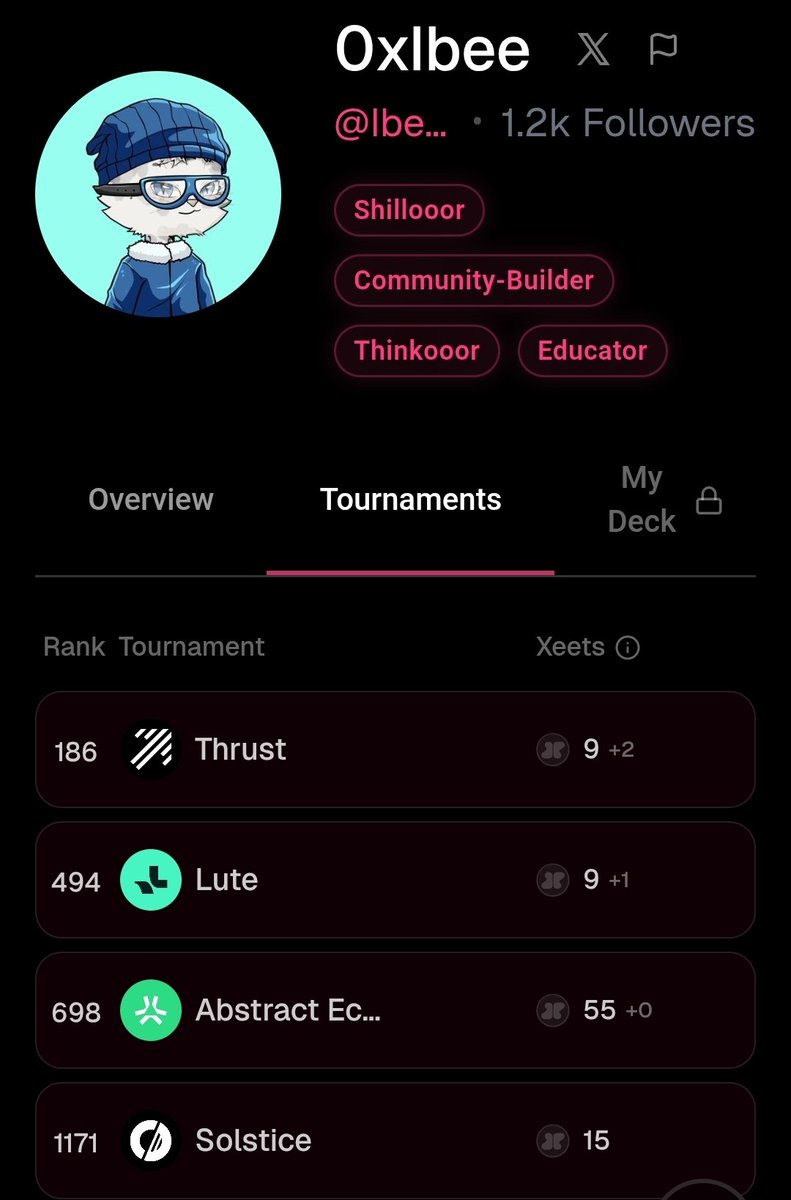Open the X profile link icon
791x1200 pixels.
tap(593, 50)
